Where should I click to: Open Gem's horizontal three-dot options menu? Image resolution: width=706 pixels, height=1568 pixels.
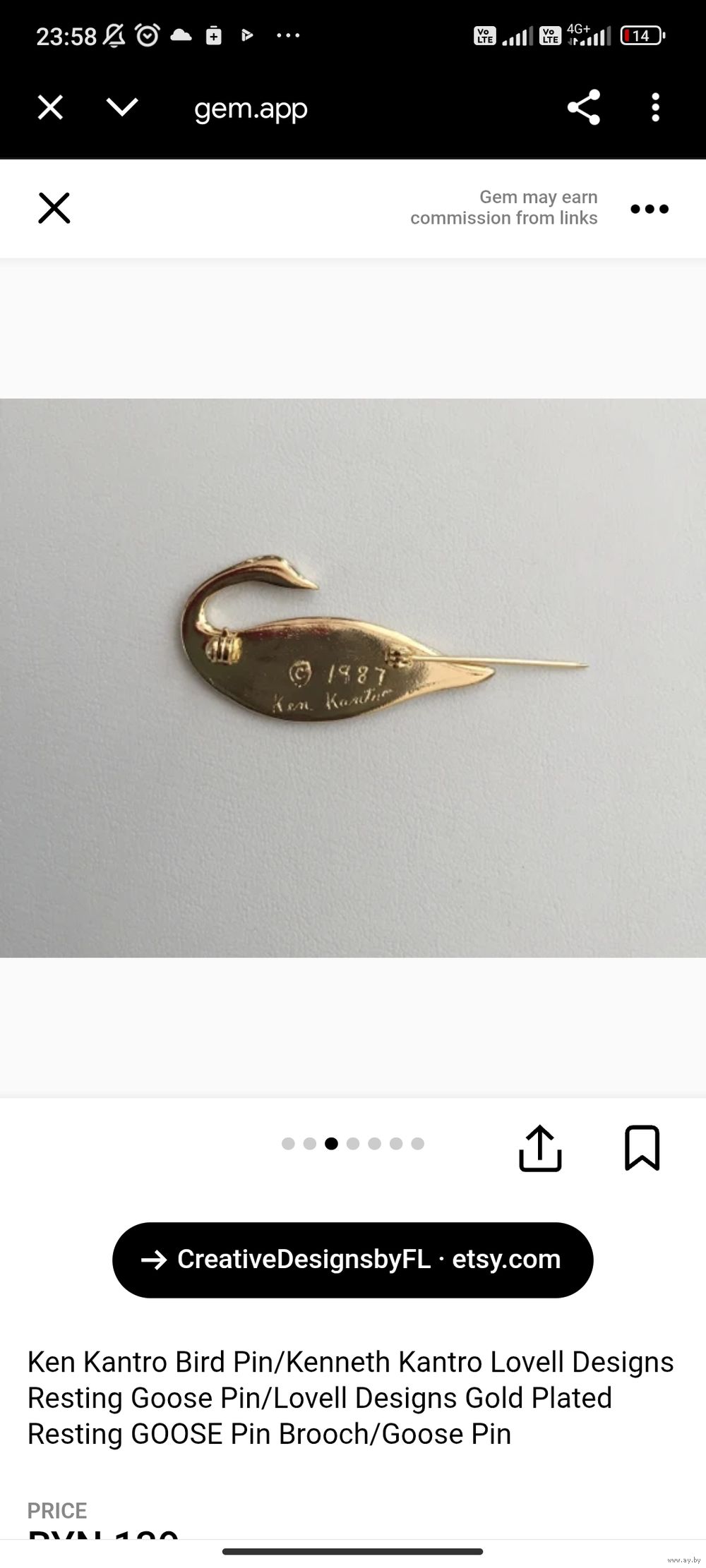point(649,209)
